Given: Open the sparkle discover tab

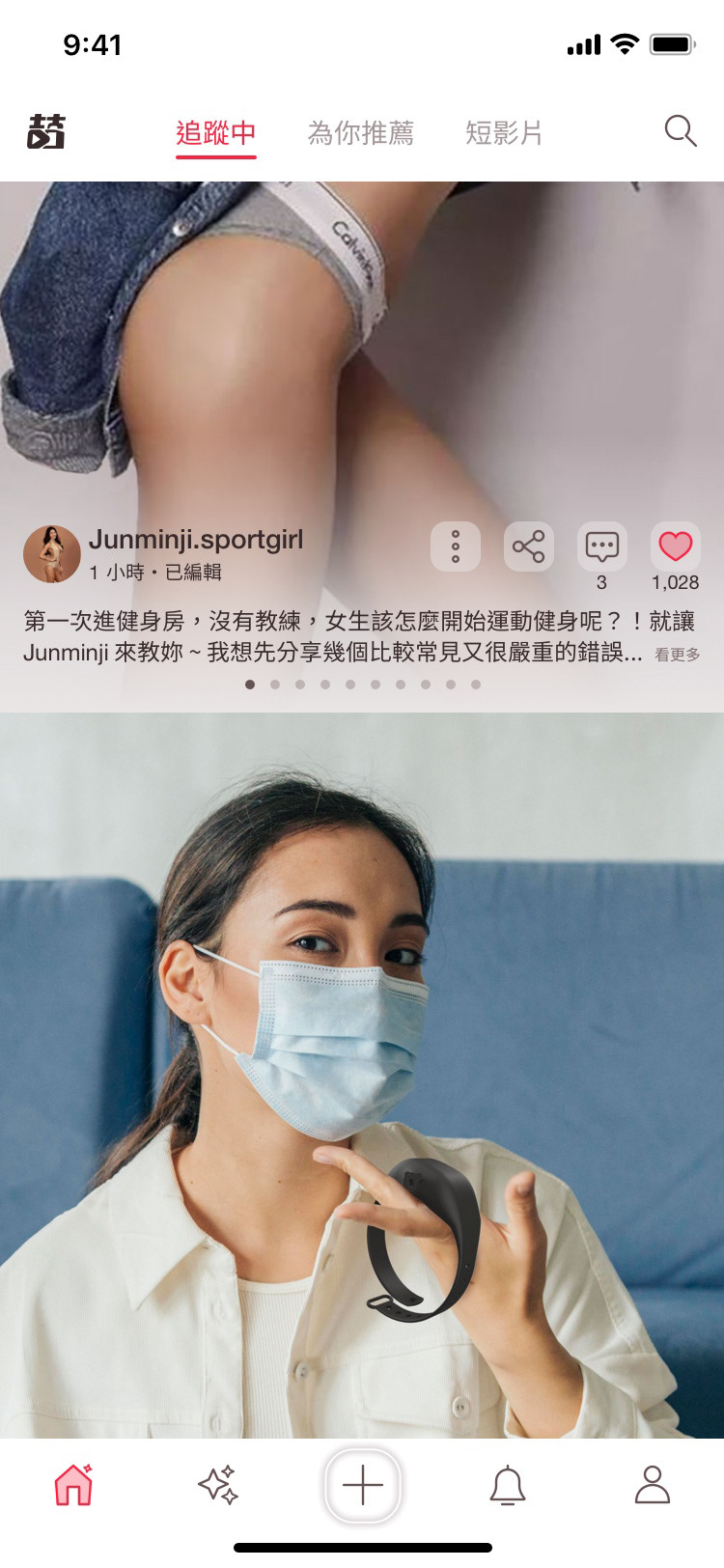Looking at the screenshot, I should point(218,1485).
